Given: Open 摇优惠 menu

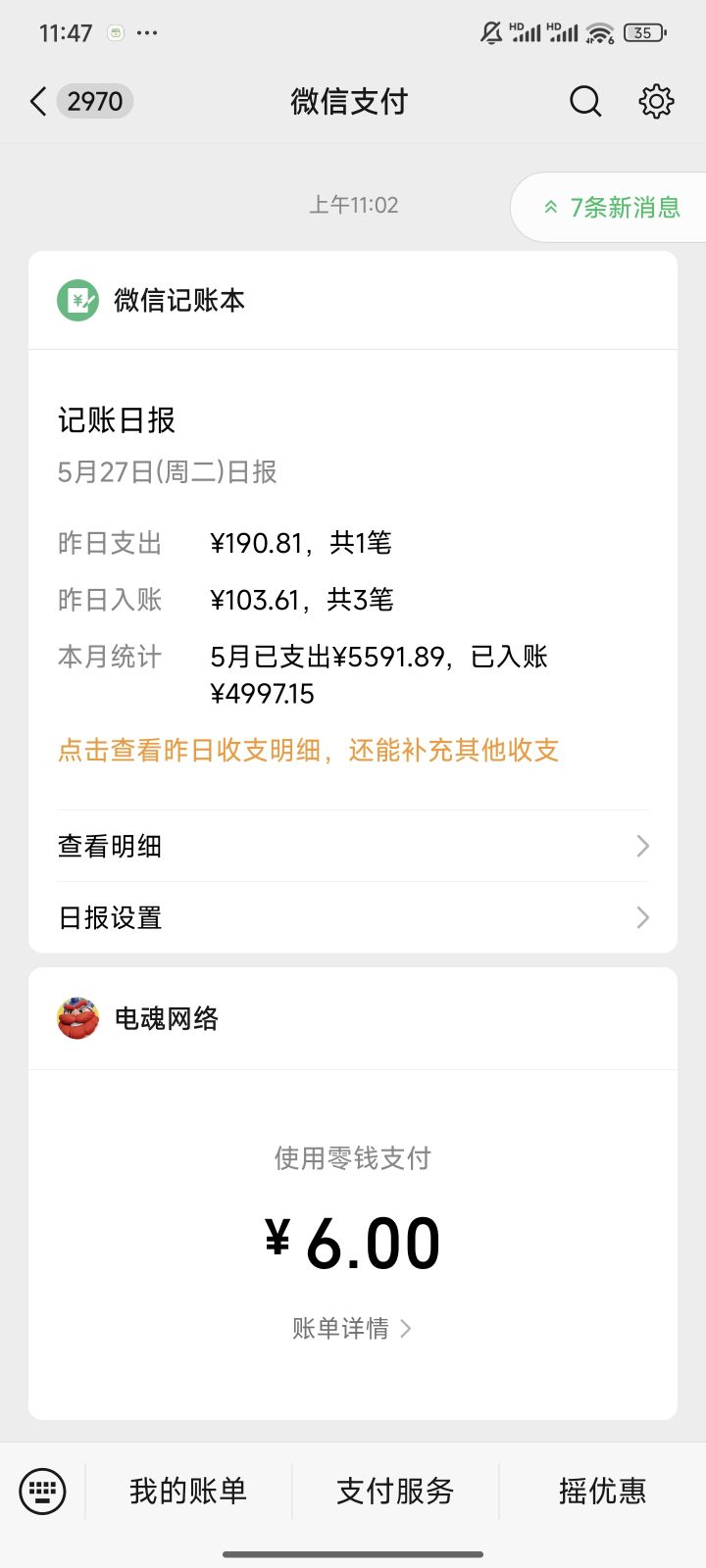Looking at the screenshot, I should click(602, 1492).
